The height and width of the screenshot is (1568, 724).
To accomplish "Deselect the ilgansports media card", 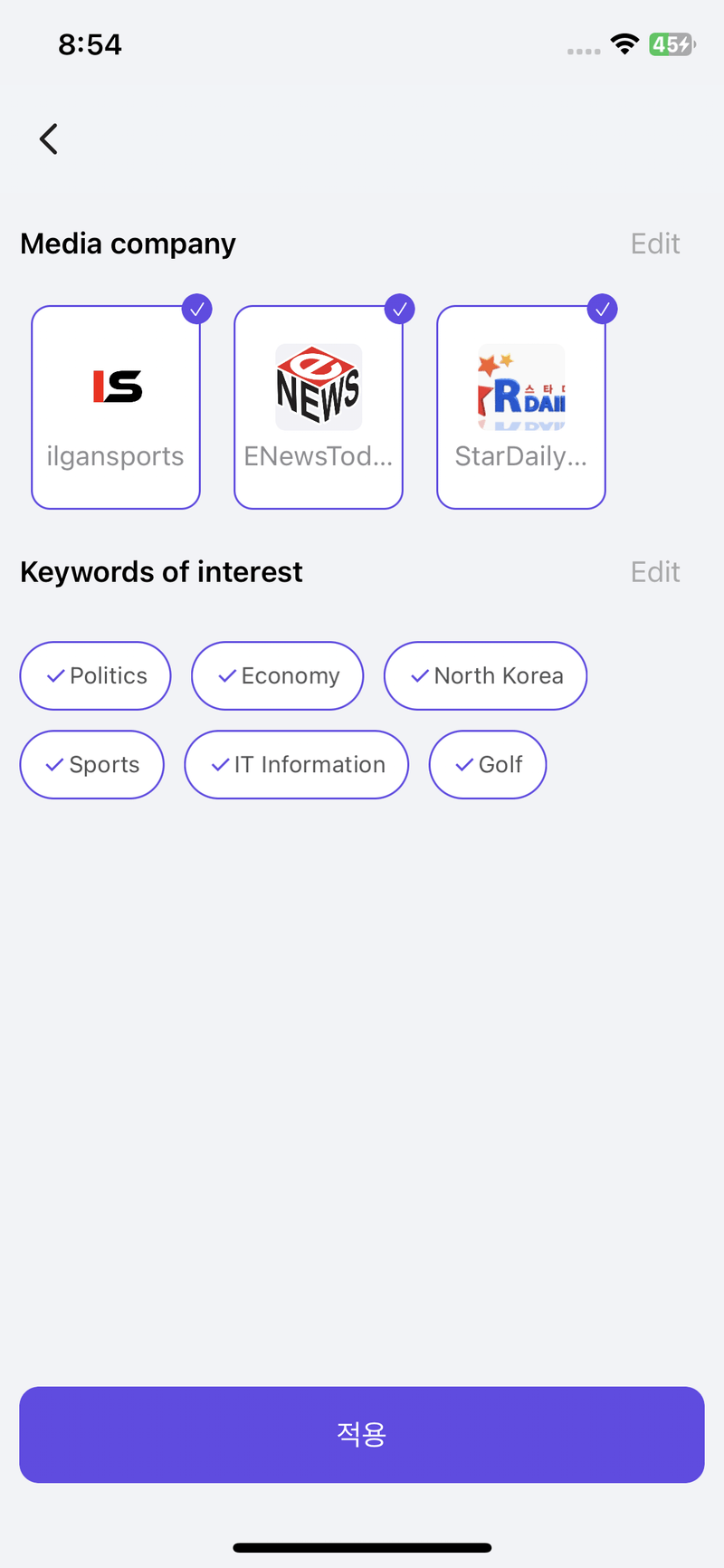I will [x=116, y=407].
